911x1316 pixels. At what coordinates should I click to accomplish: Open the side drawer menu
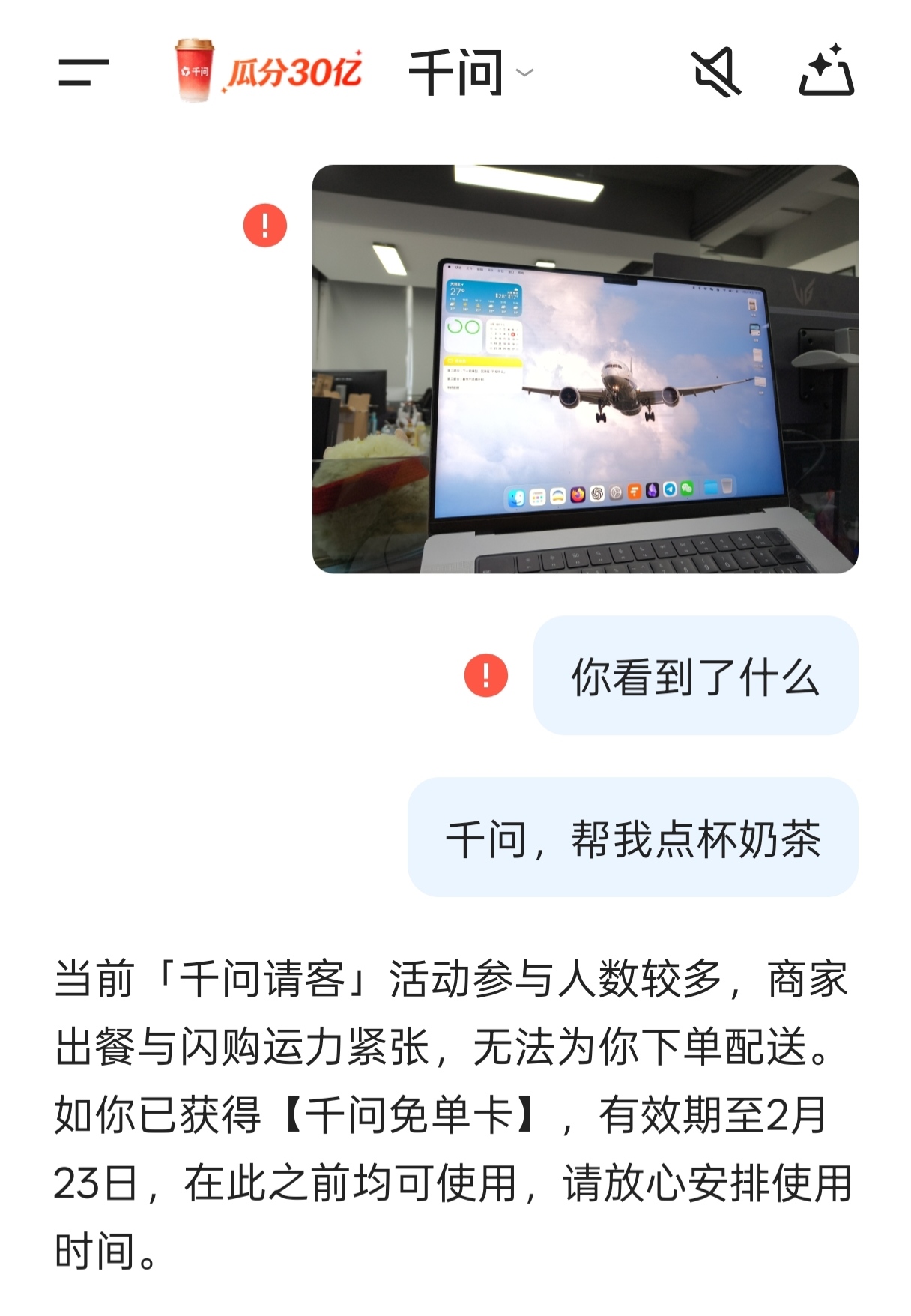pos(83,73)
